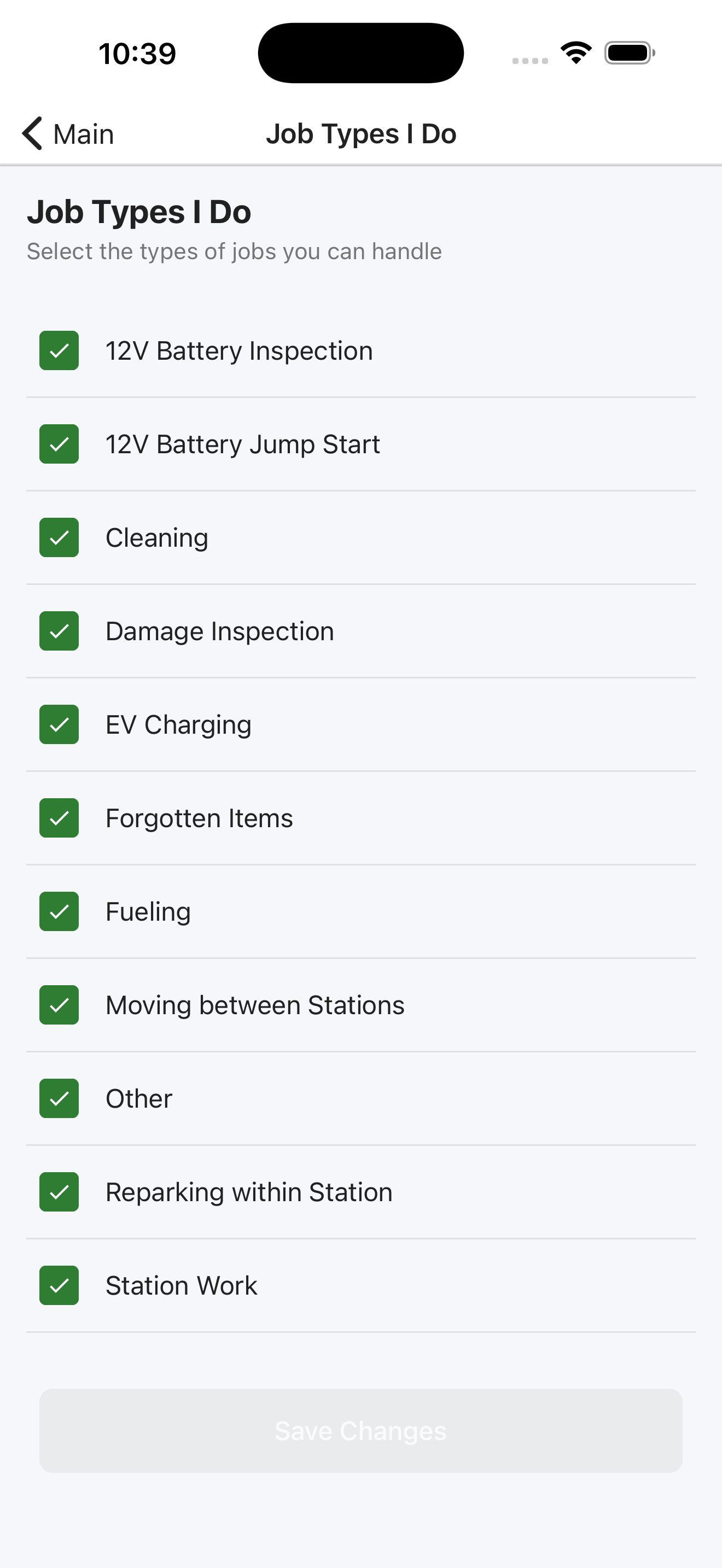Tap the battery indicator icon

627,53
